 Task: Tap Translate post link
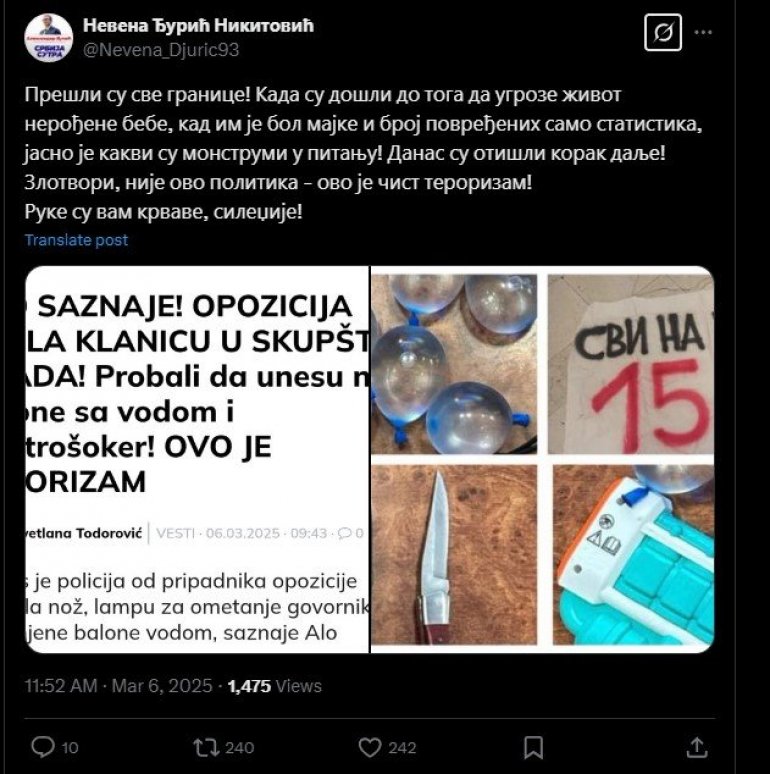coord(76,240)
